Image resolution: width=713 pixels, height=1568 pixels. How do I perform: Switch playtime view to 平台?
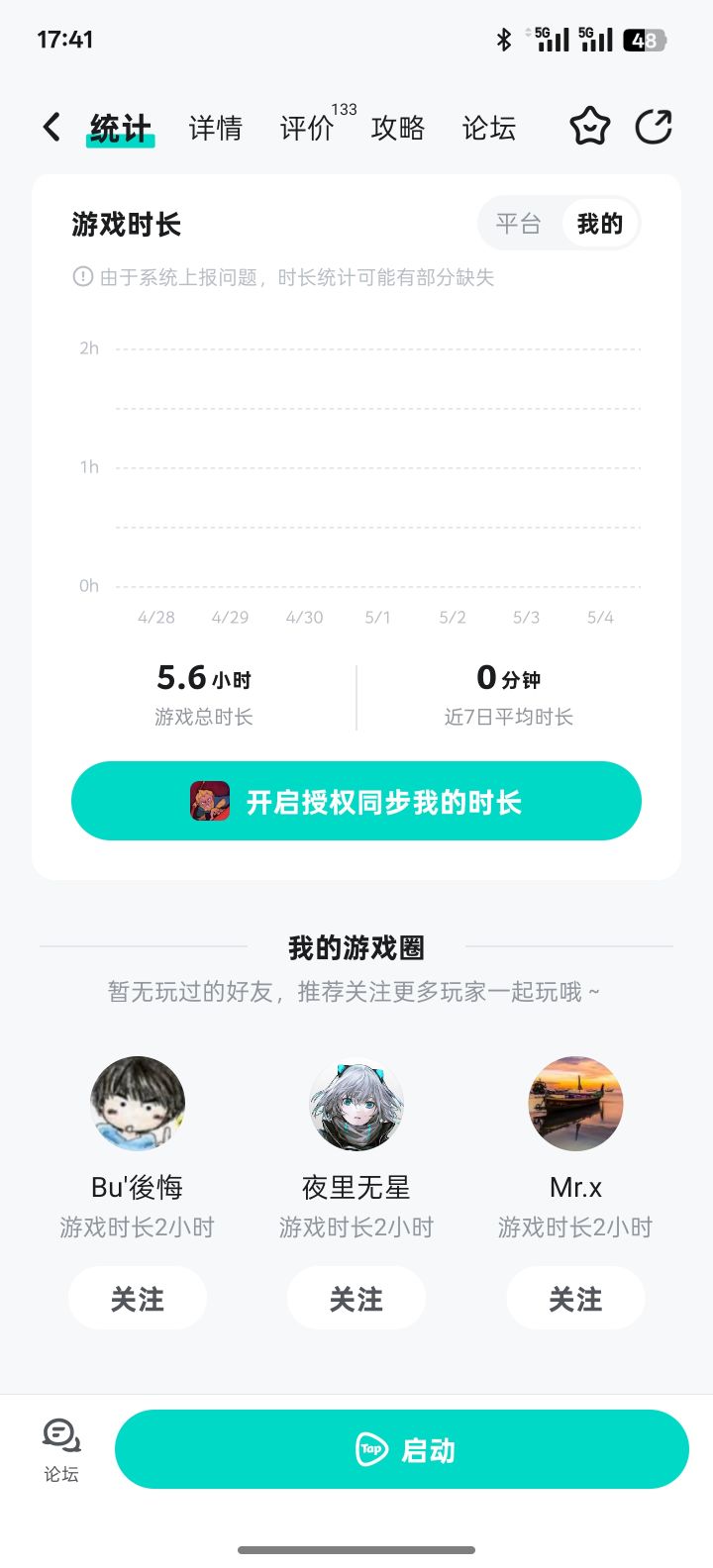coord(517,223)
